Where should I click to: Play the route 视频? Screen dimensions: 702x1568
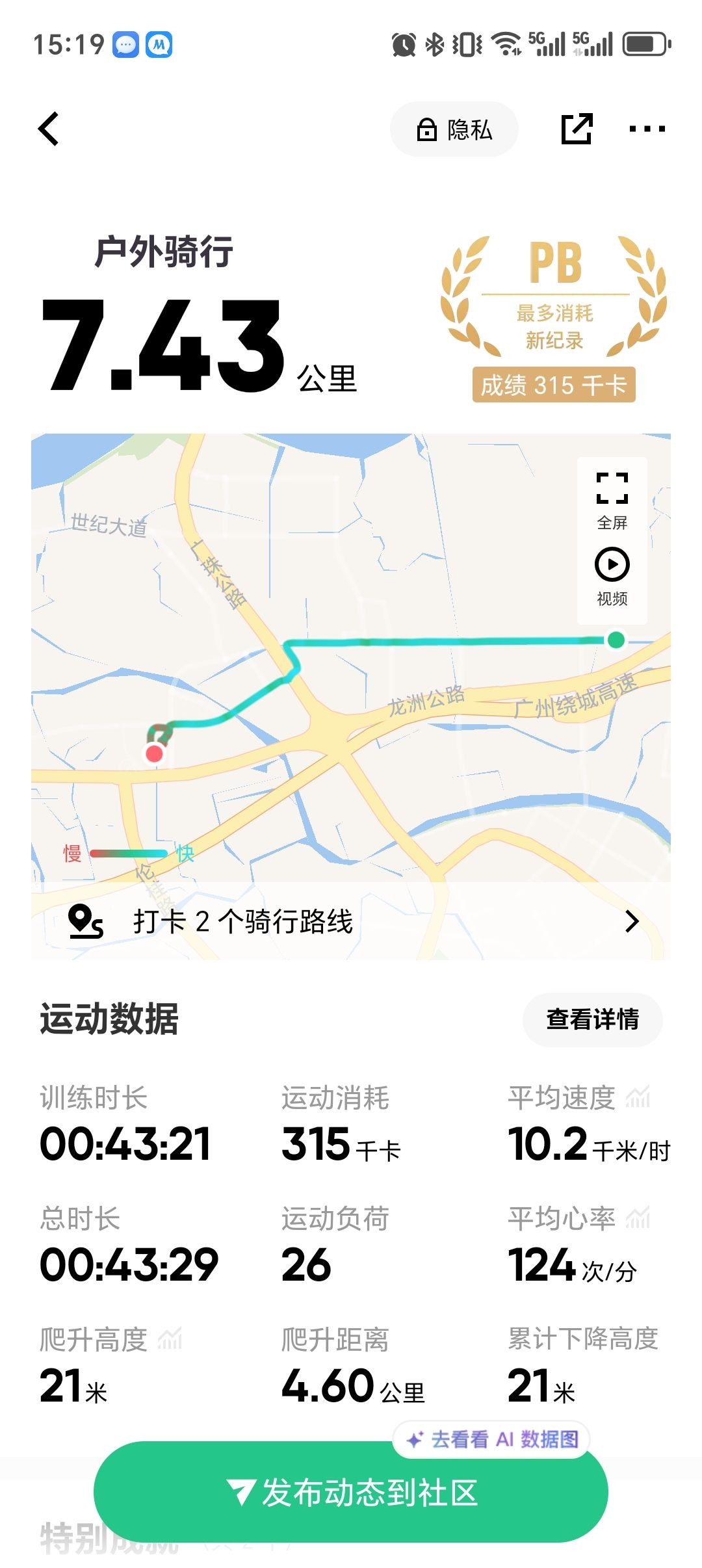pyautogui.click(x=612, y=576)
